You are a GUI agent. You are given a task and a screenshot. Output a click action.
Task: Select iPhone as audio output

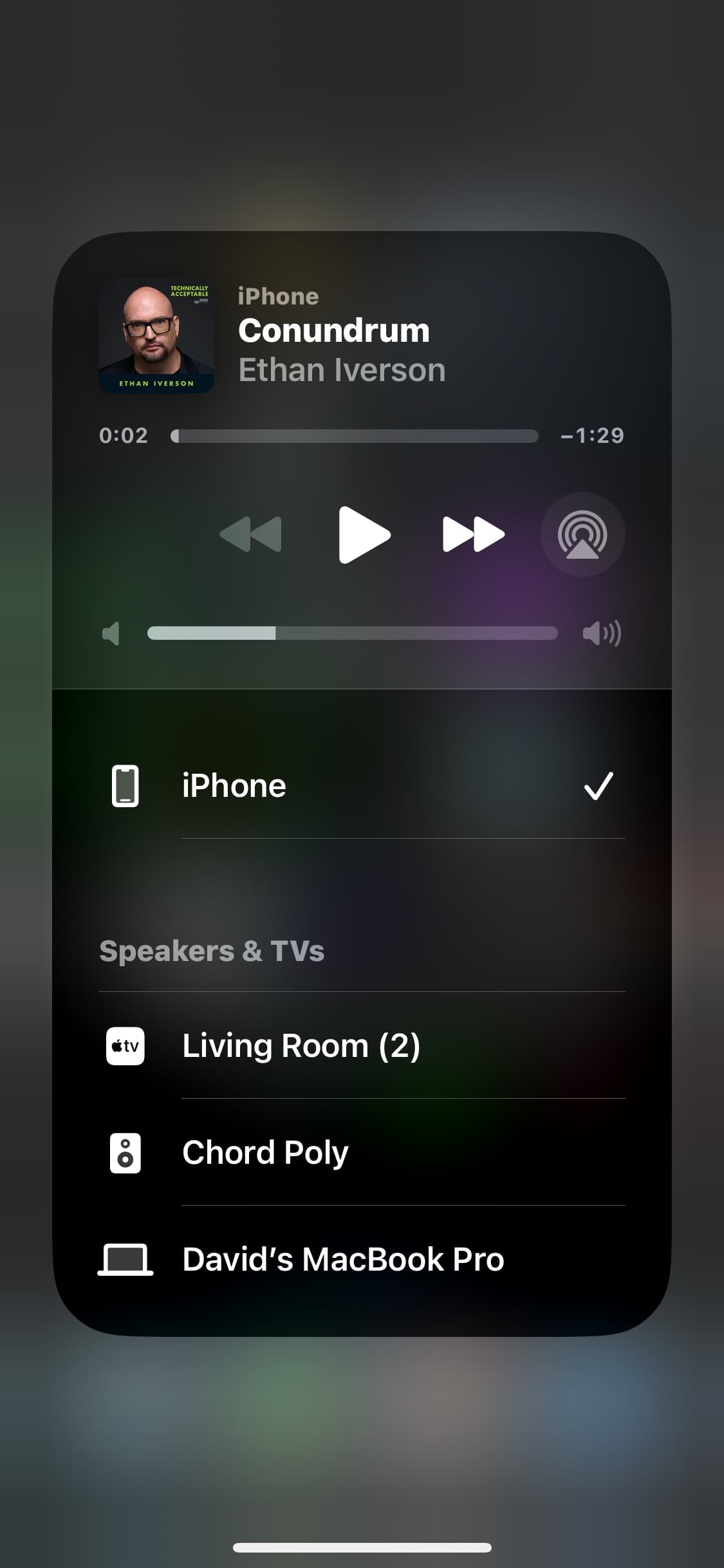coord(362,786)
